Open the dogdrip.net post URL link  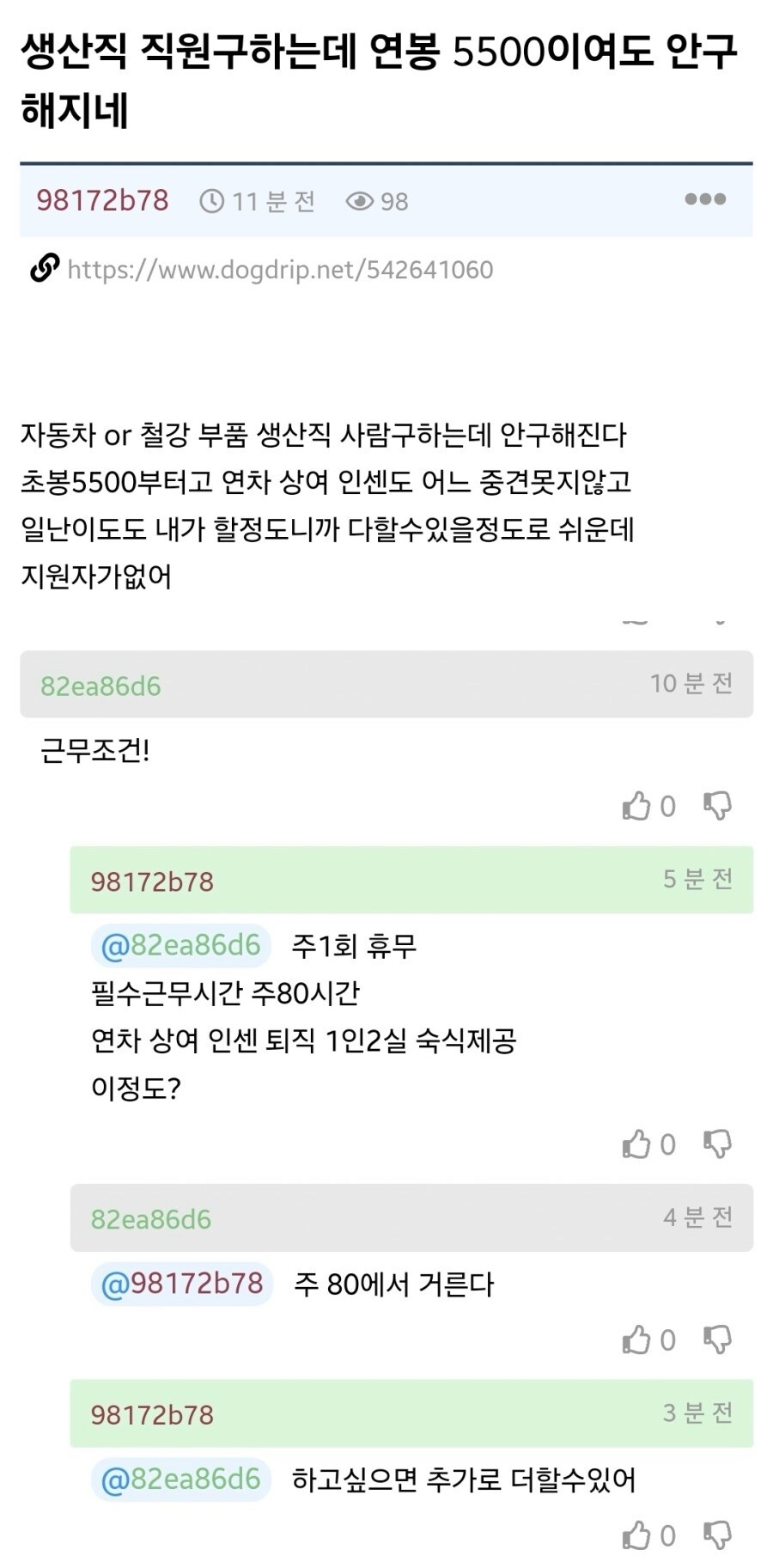point(279,270)
